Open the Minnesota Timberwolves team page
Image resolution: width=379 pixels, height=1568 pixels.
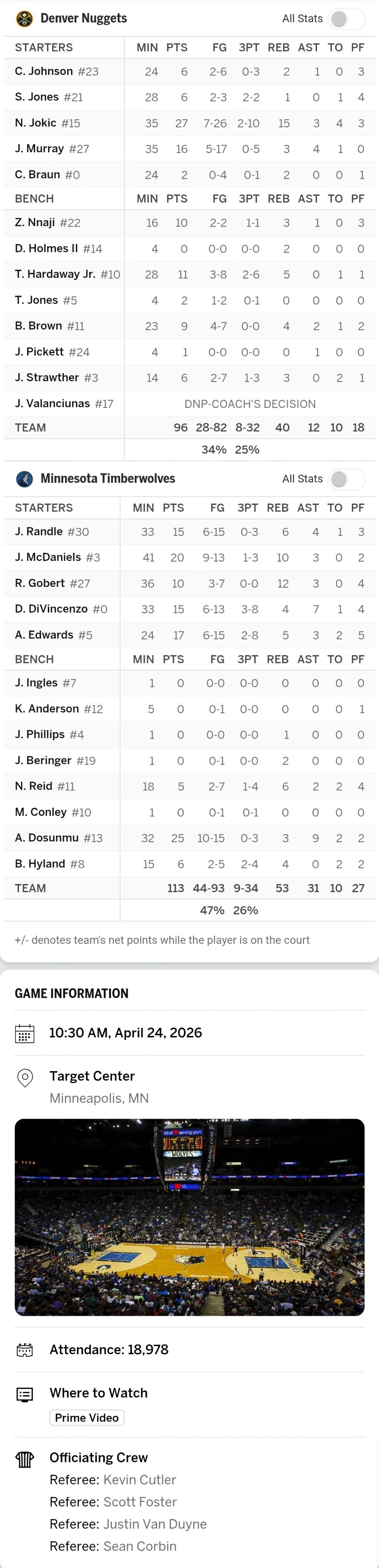point(107,478)
